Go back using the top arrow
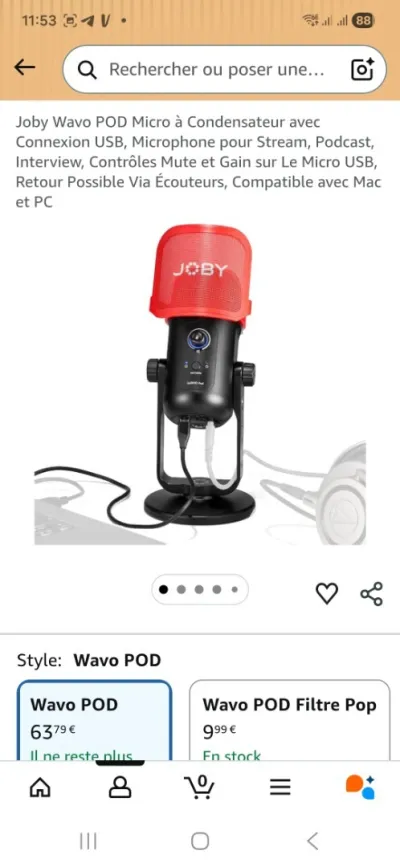The image size is (400, 867). pos(25,67)
